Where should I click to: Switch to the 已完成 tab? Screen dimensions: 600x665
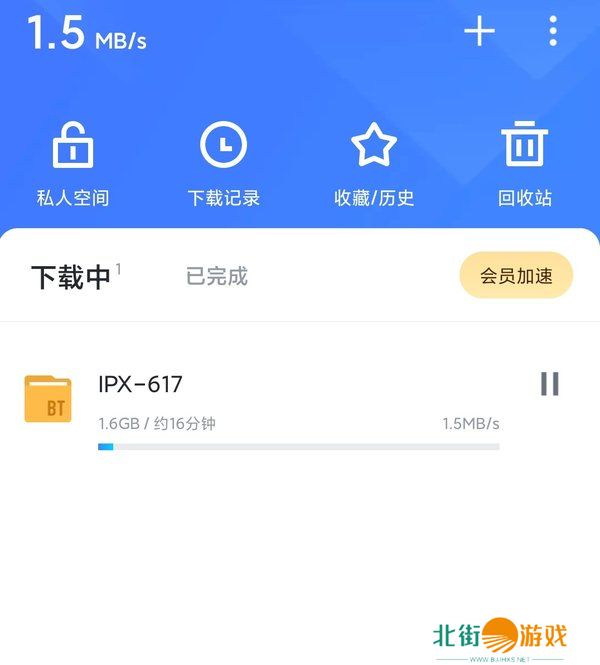[x=217, y=276]
